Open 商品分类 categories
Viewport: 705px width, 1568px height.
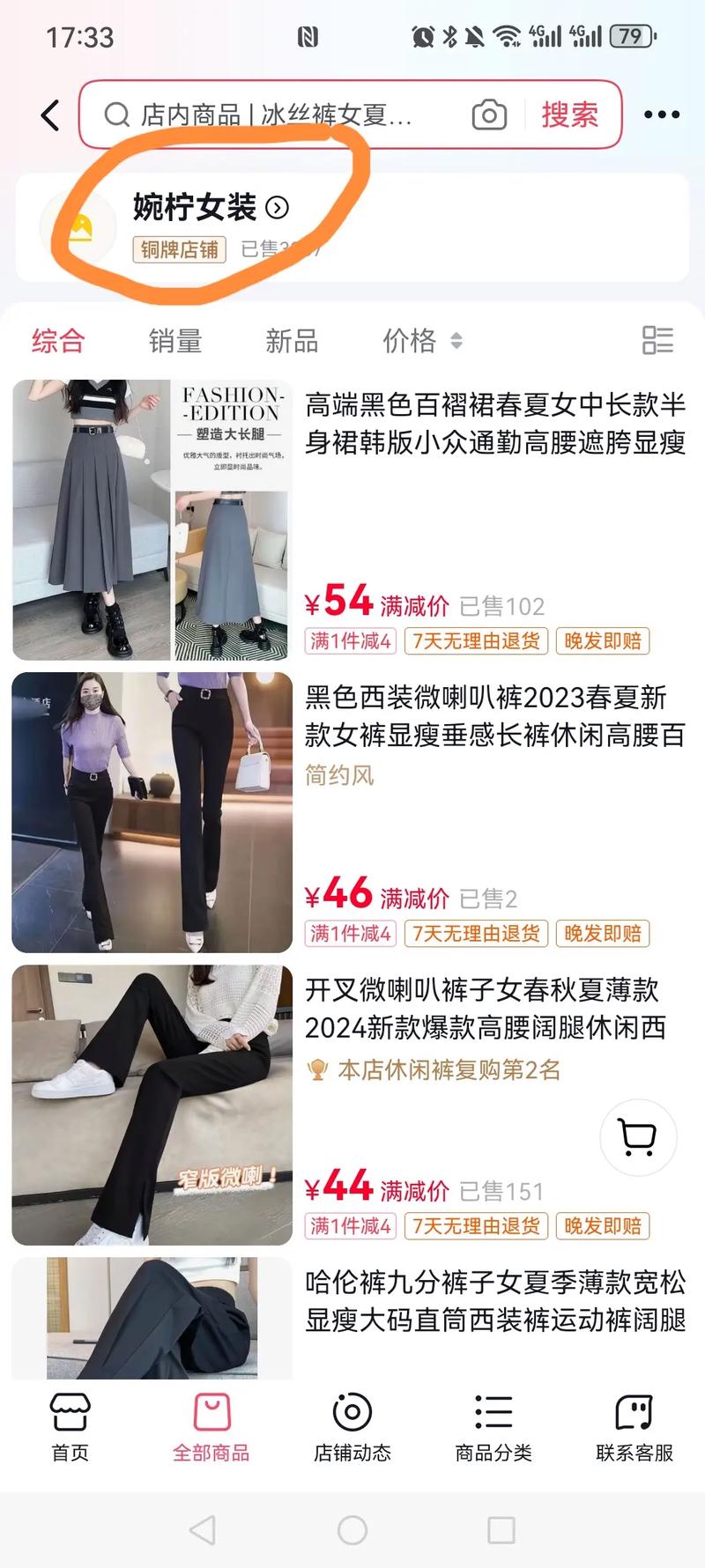click(x=493, y=1429)
